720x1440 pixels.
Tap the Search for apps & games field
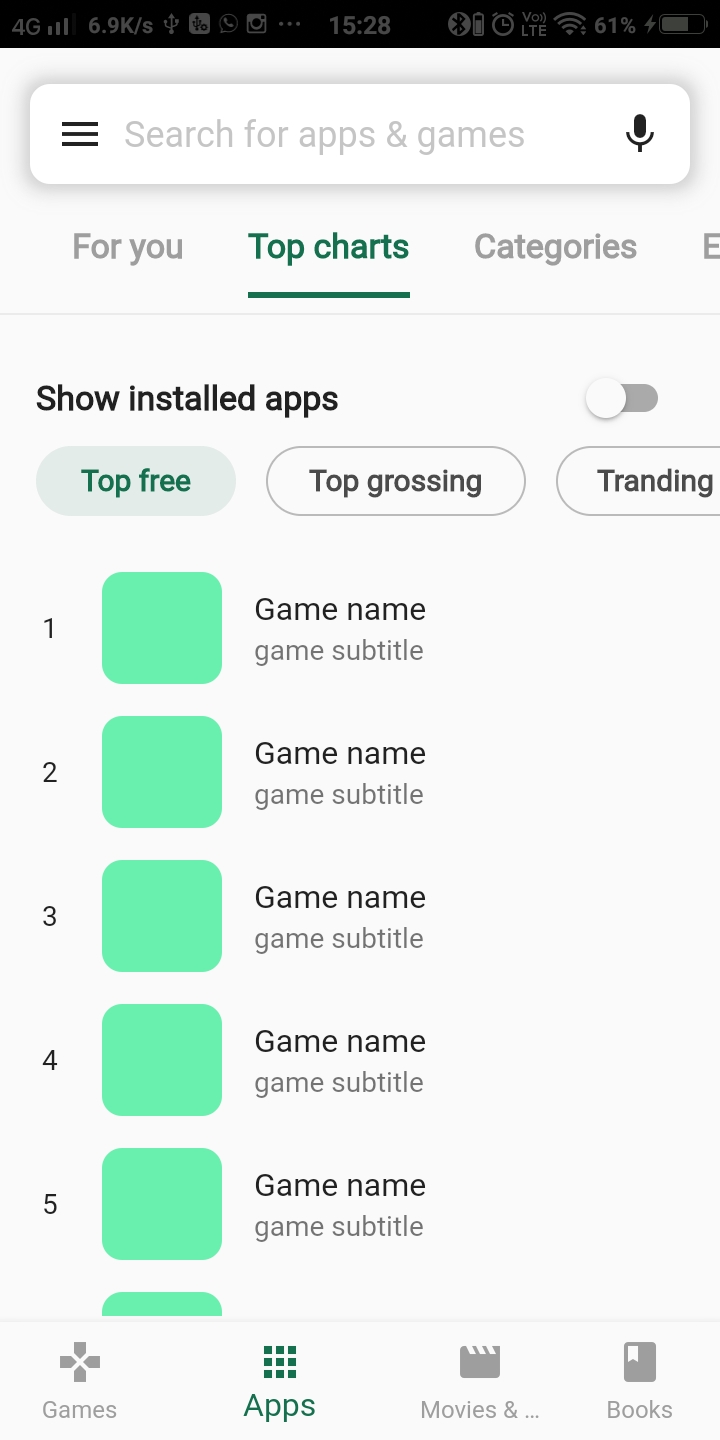pyautogui.click(x=325, y=133)
